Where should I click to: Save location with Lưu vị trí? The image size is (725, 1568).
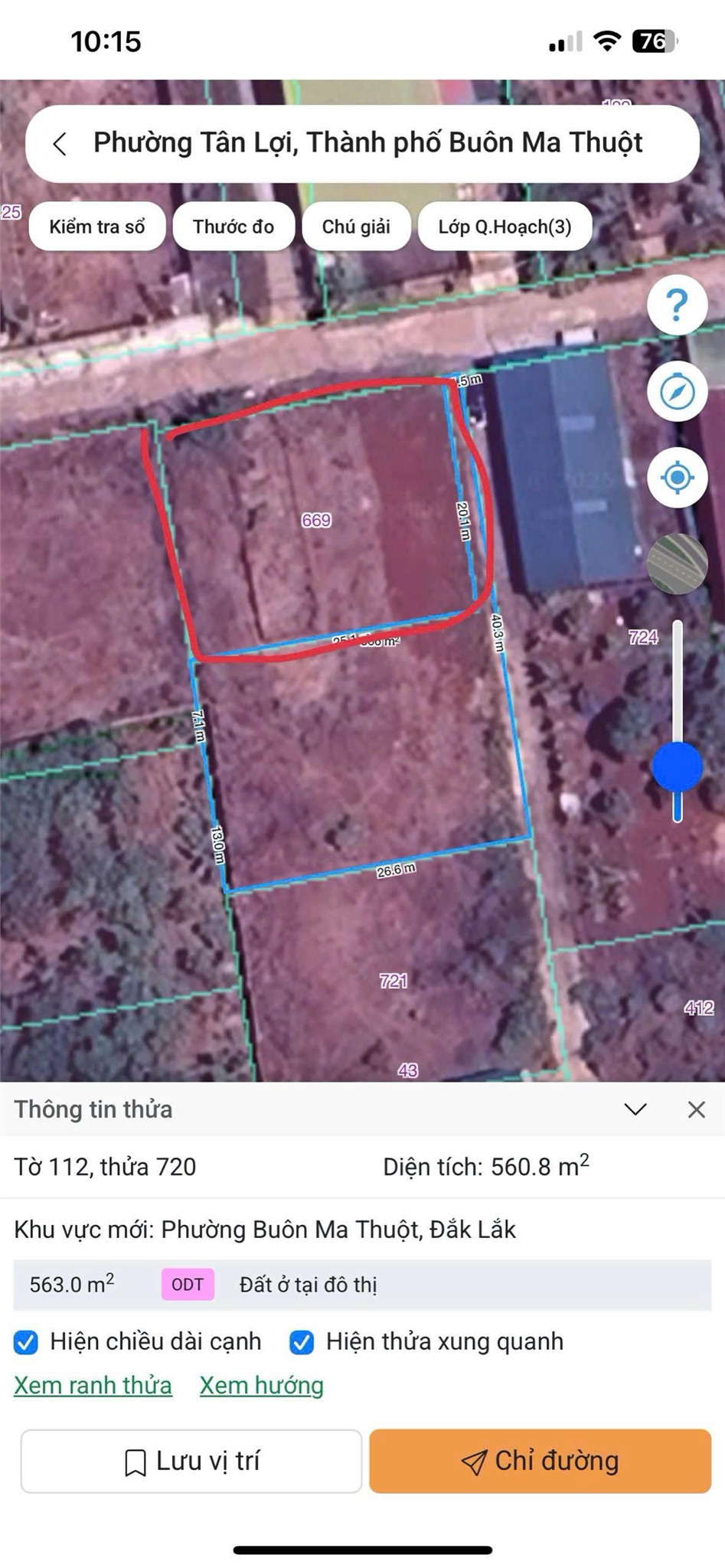click(x=191, y=1461)
